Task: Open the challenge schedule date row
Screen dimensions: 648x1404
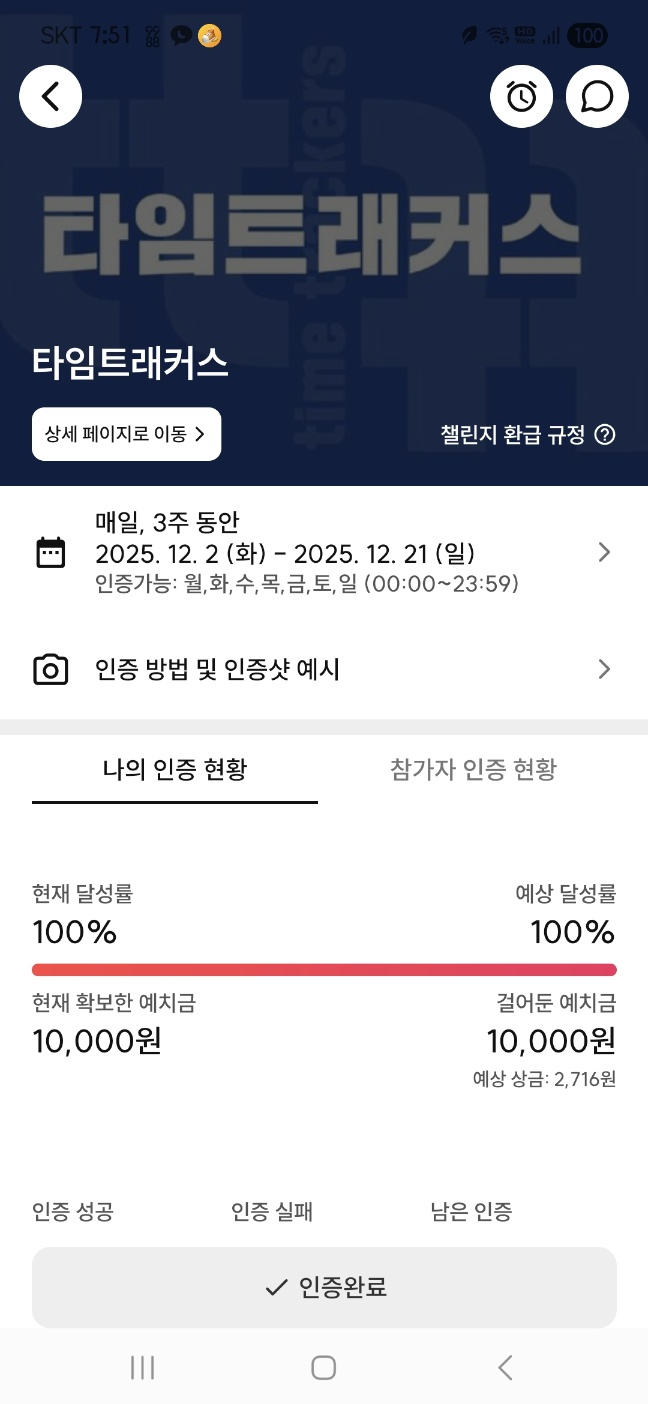Action: [324, 553]
